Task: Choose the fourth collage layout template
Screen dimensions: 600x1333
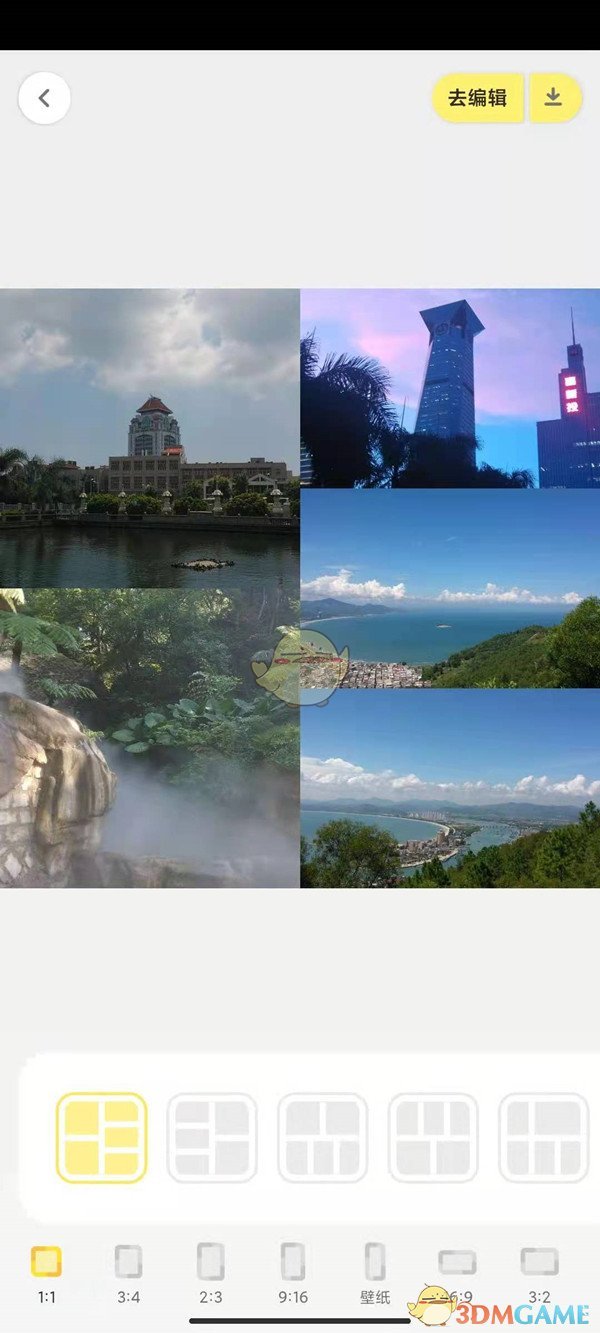Action: pyautogui.click(x=433, y=1138)
